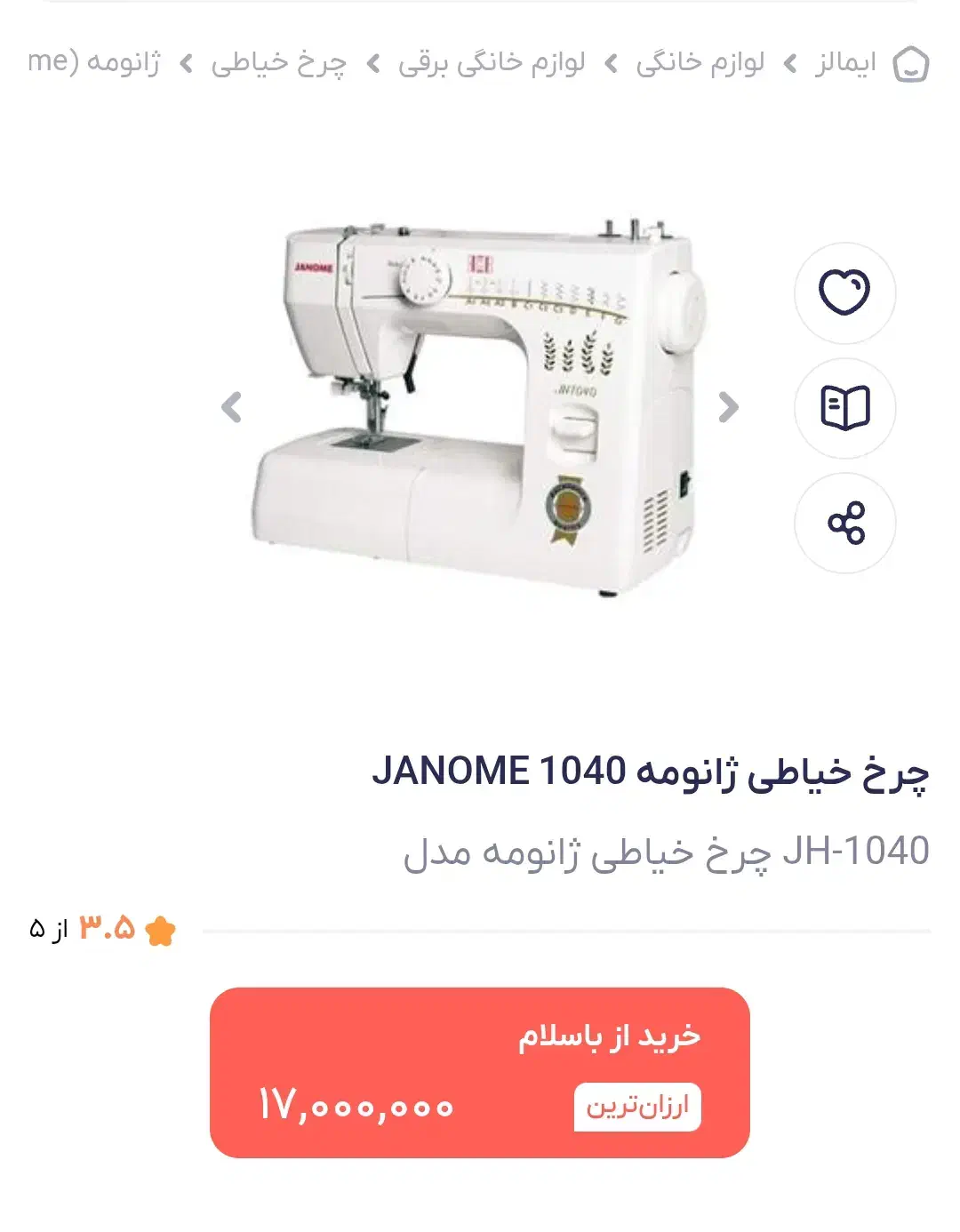Click the home icon in the breadcrumb
960x1232 pixels.
(x=910, y=62)
